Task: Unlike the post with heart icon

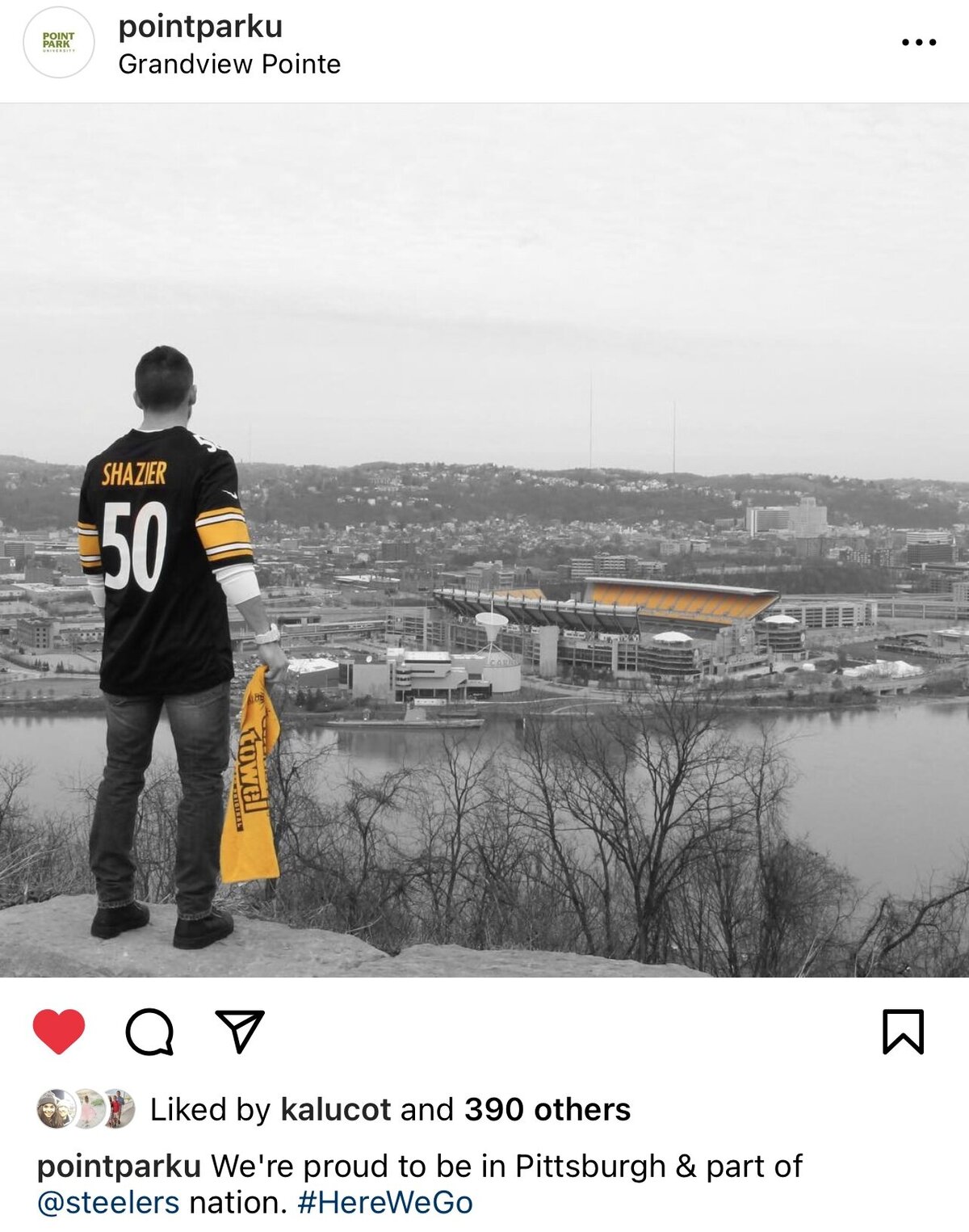Action: pos(59,1032)
